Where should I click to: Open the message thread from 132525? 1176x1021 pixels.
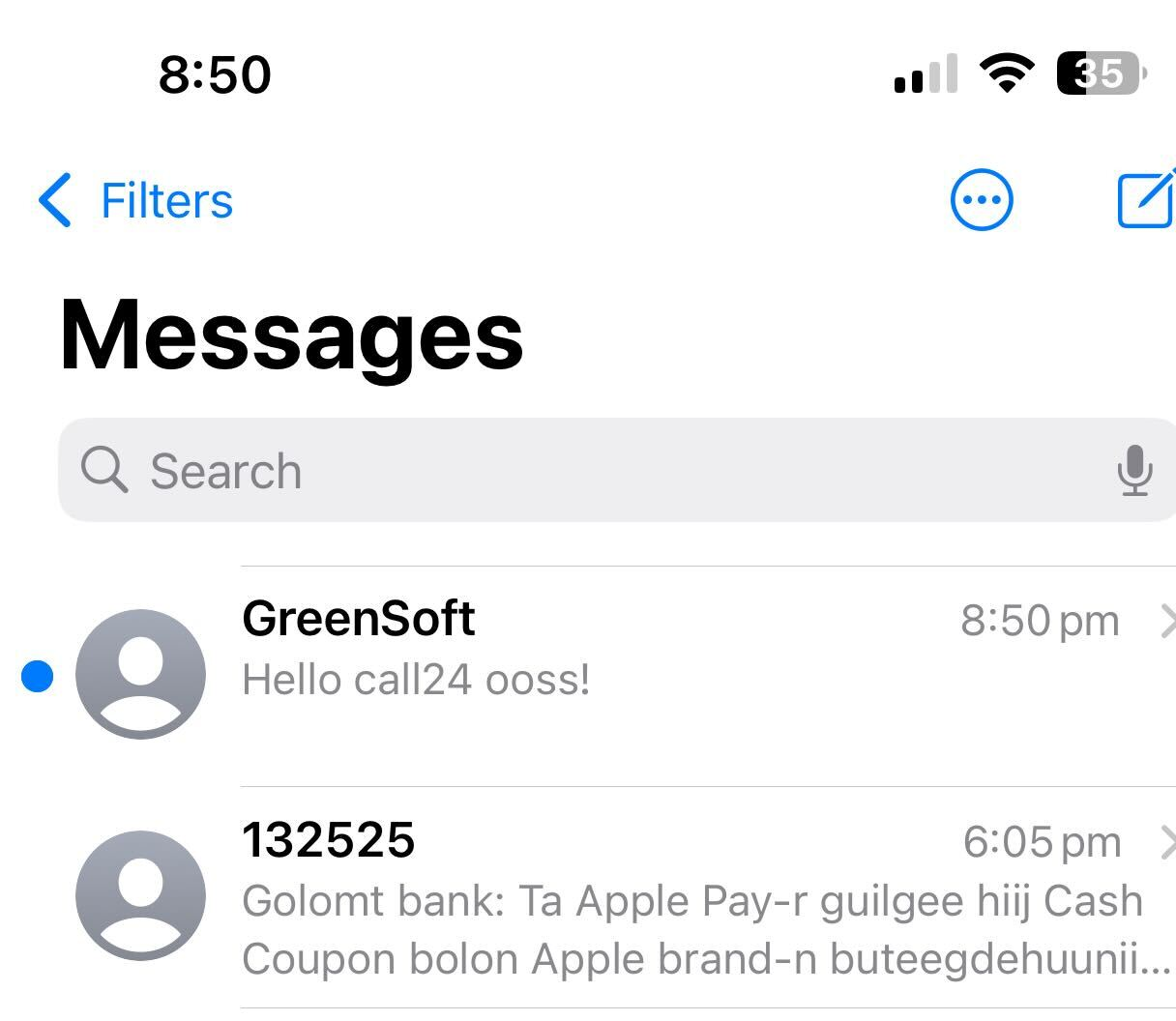coord(677,897)
